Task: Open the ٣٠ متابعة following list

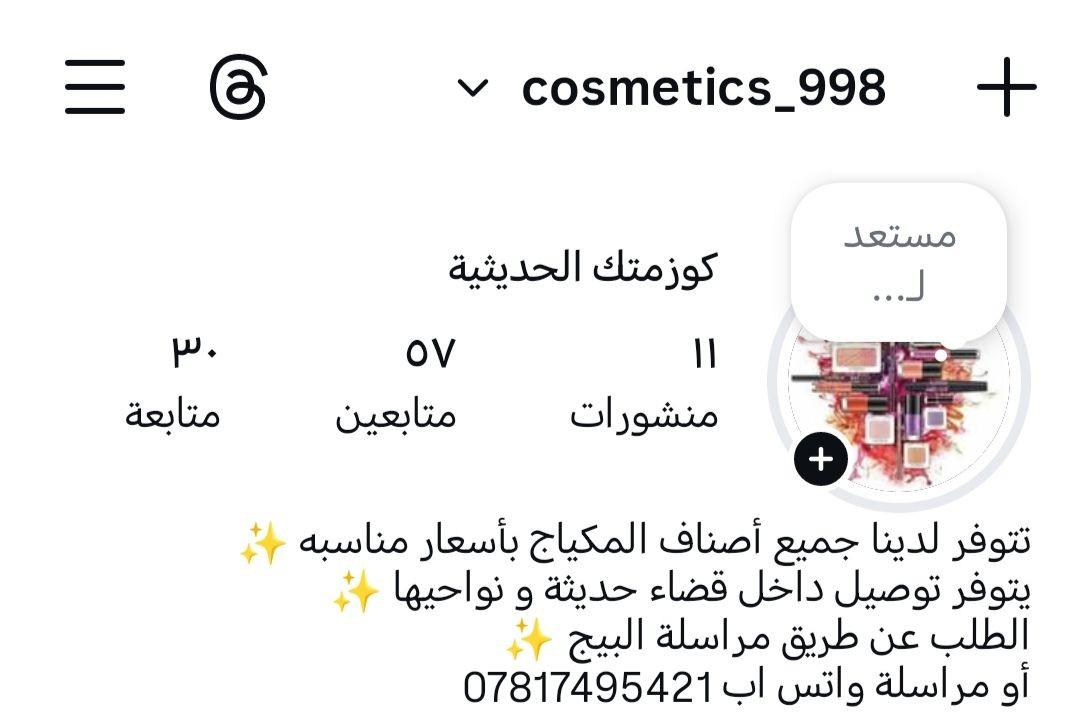Action: [x=173, y=384]
